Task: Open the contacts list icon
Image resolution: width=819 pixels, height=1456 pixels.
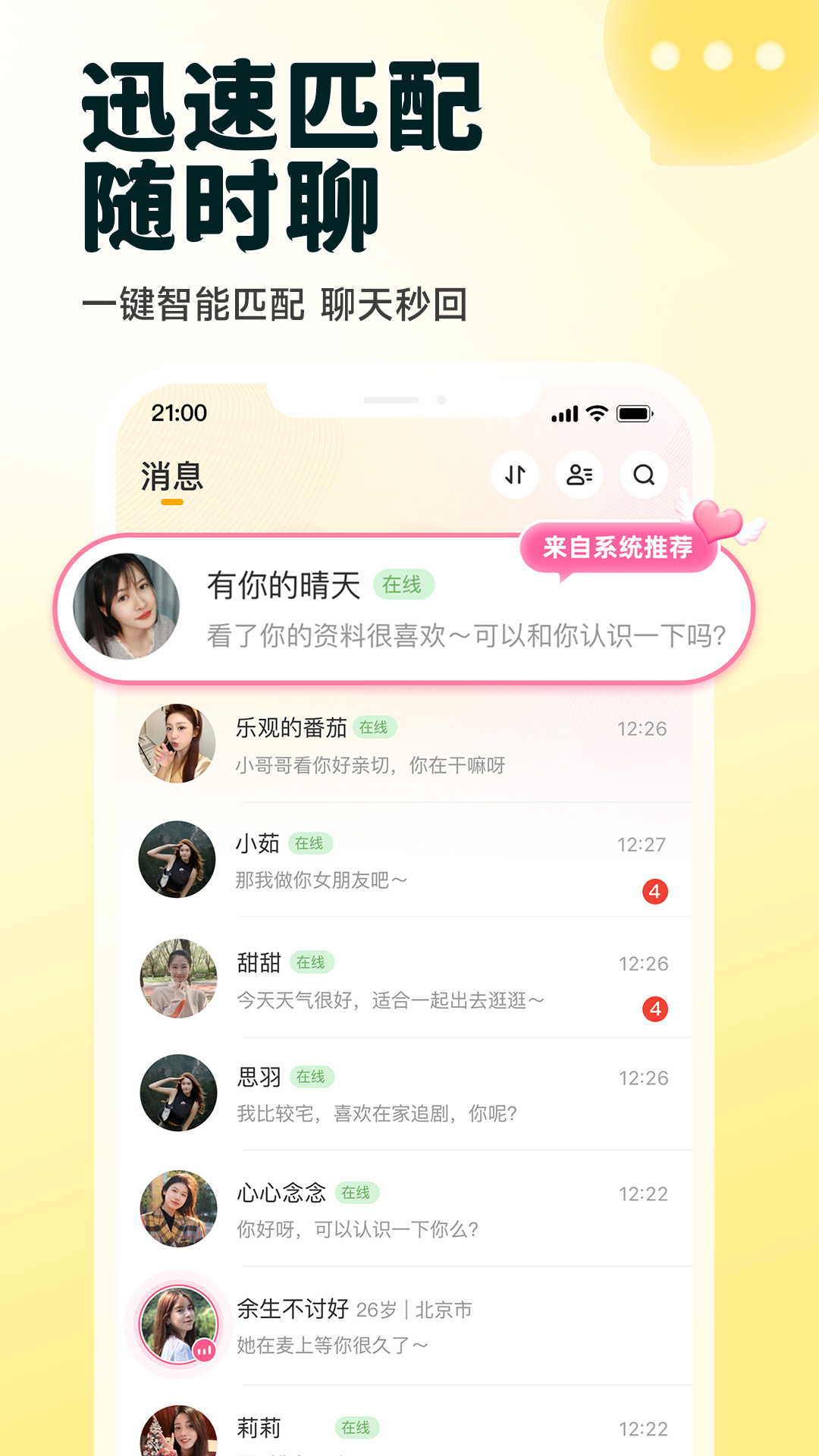Action: point(579,476)
